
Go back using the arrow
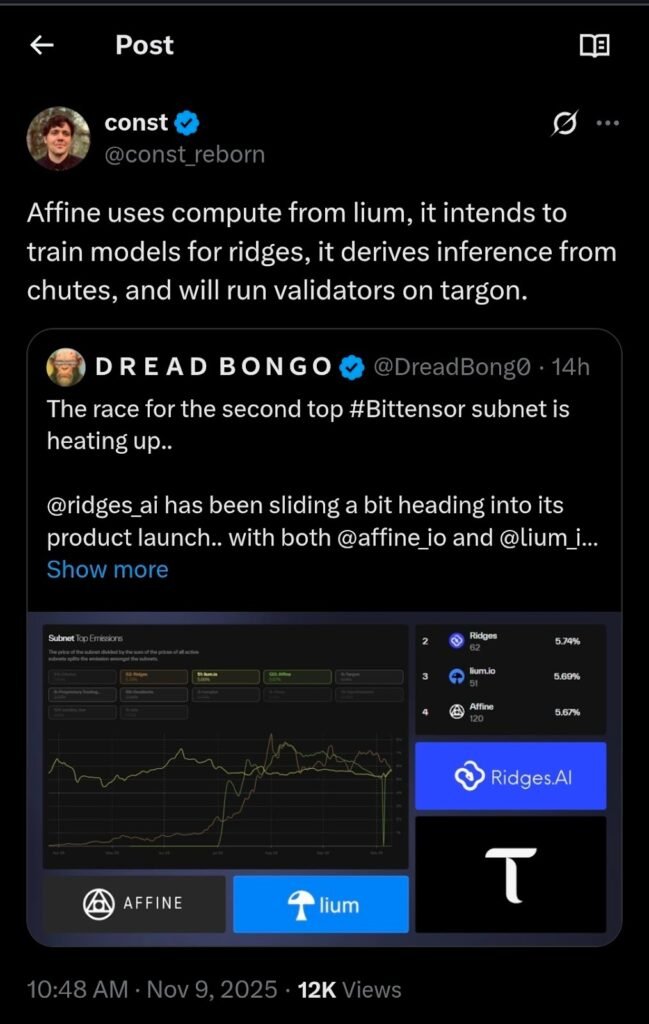pos(42,45)
